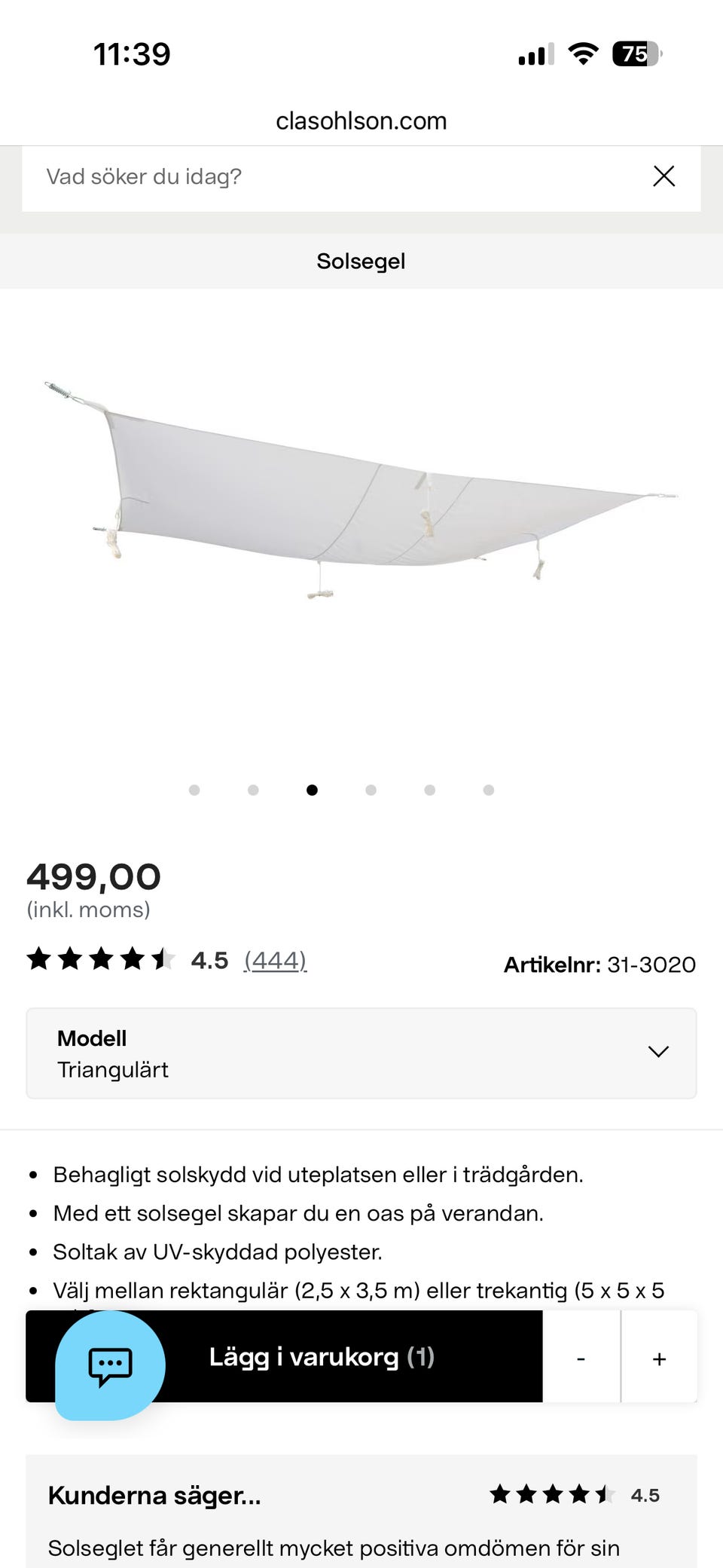This screenshot has width=723, height=1568.
Task: Select the last image carousel dot
Action: 489,790
